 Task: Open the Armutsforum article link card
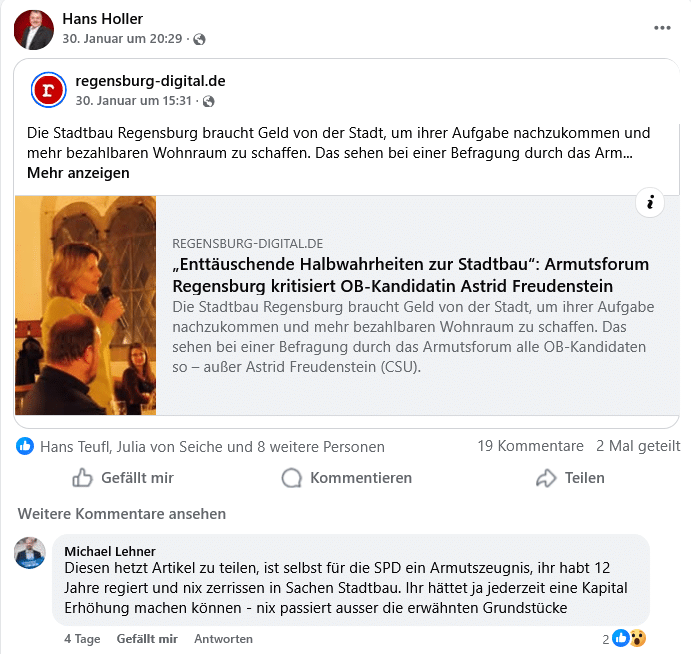410,274
